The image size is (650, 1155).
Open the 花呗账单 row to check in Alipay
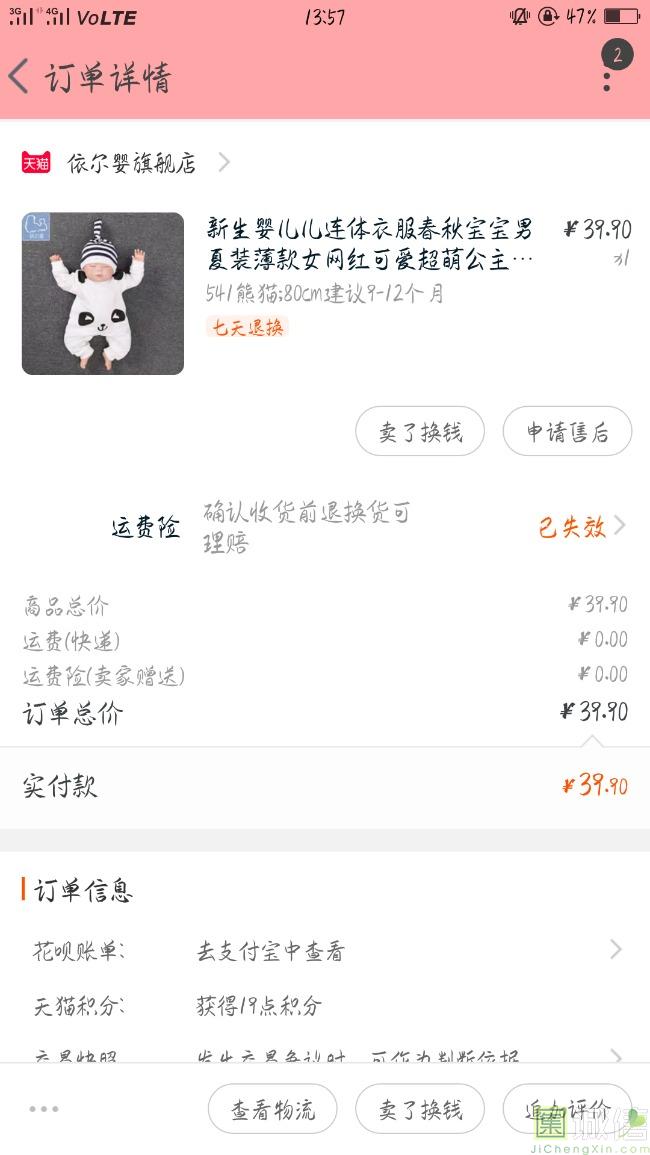click(x=325, y=951)
